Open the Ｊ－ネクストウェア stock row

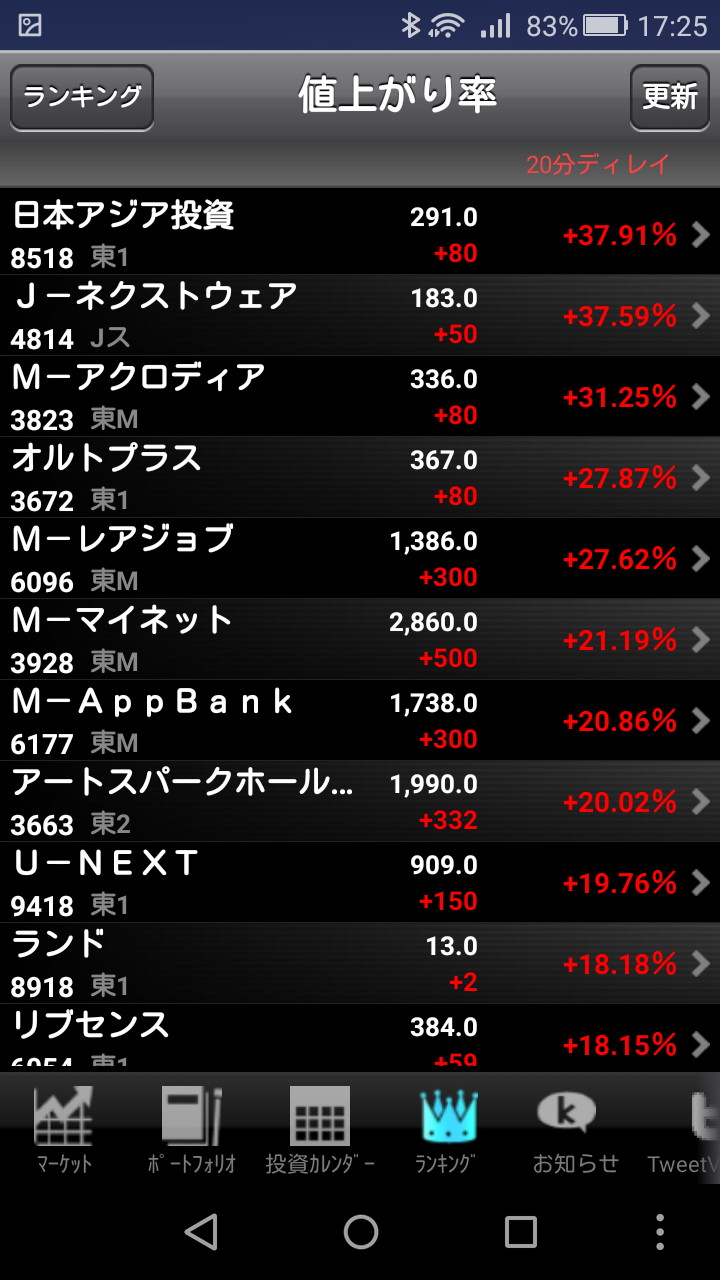click(x=360, y=316)
